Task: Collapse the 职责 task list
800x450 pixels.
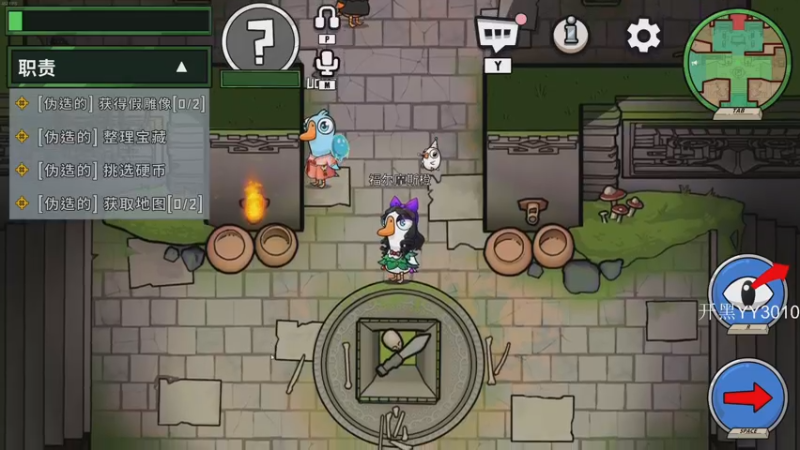Action: (x=181, y=68)
